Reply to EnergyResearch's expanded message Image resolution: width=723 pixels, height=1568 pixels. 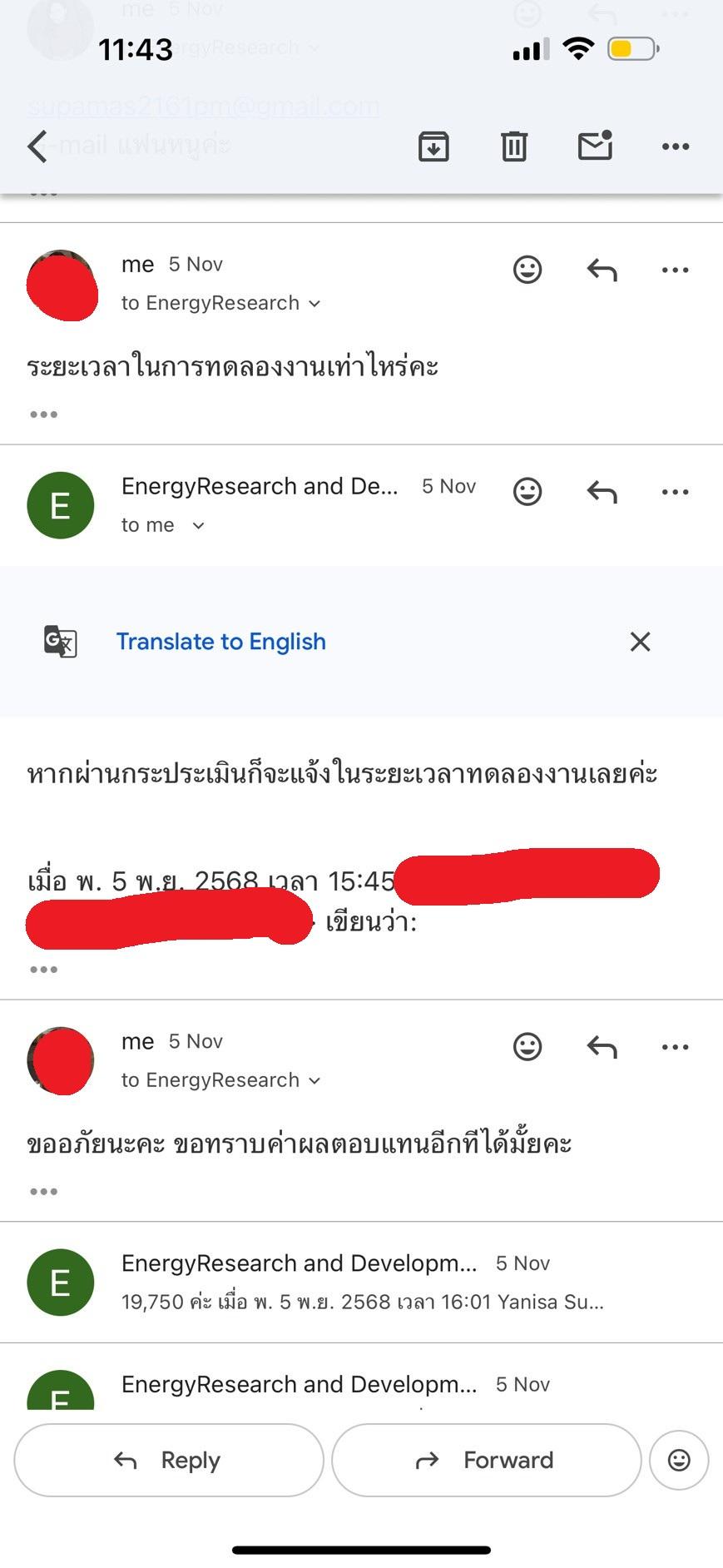602,492
